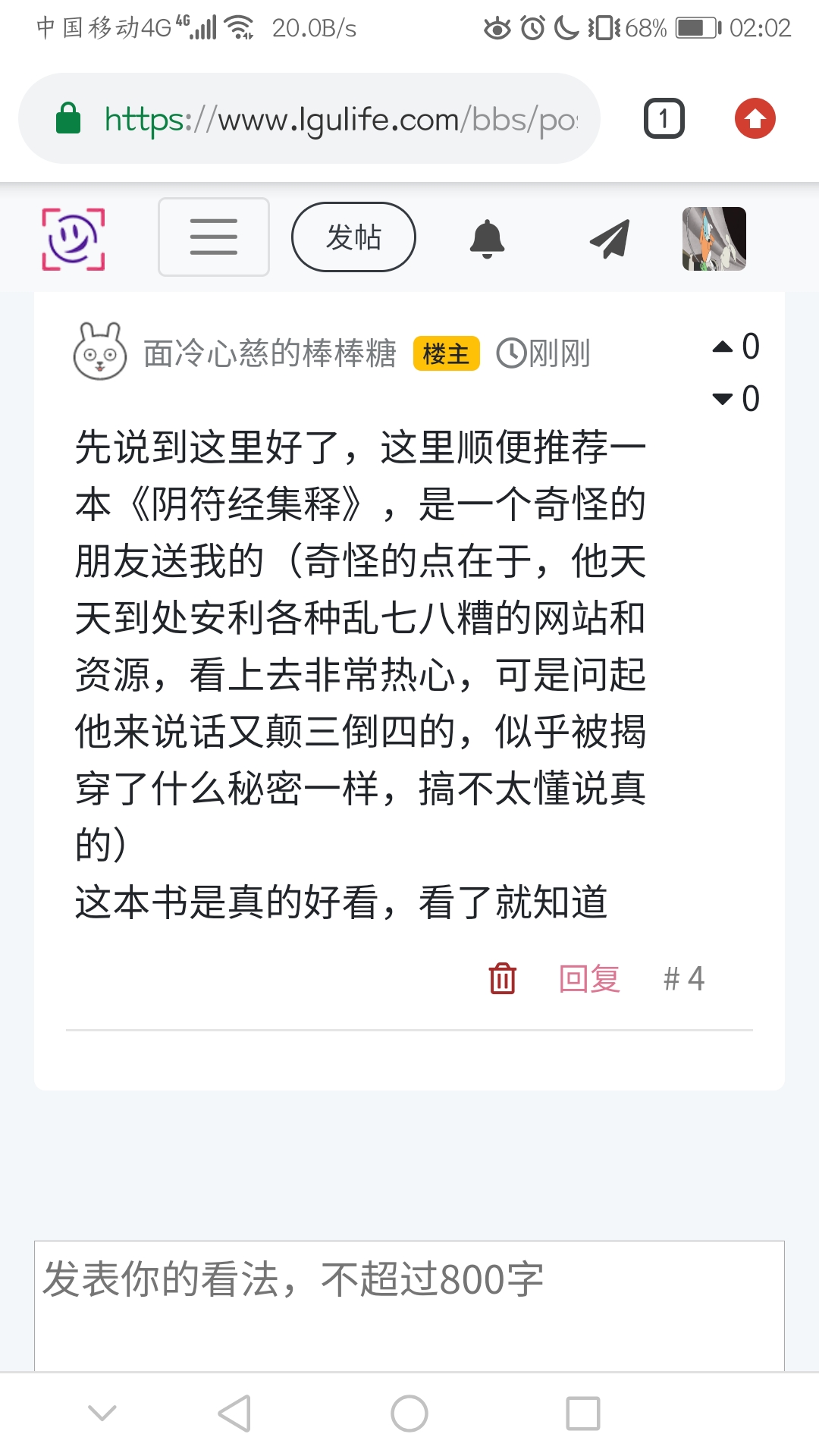This screenshot has width=819, height=1456.
Task: Tap 回复 to reply to post #4
Action: coord(589,978)
